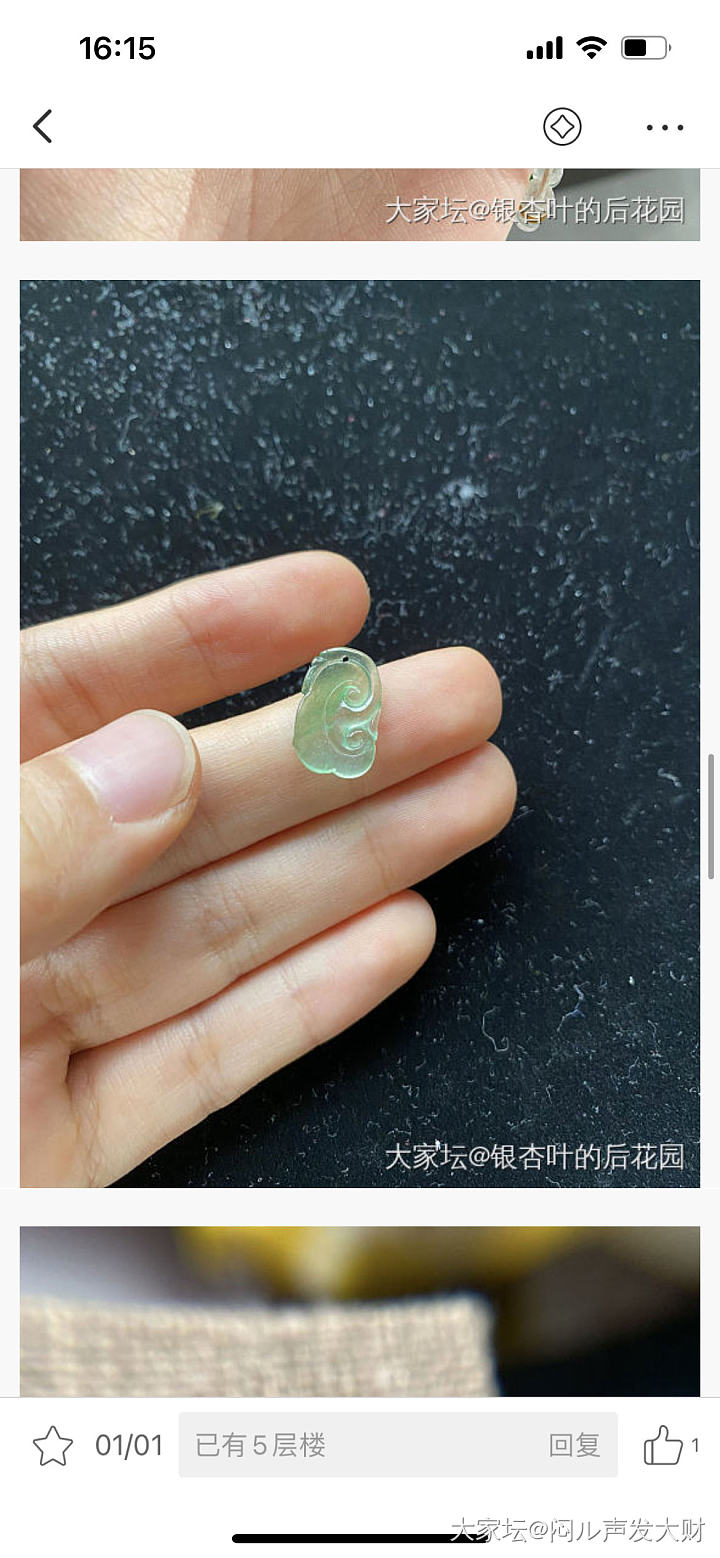Go back using the top-left arrow
The image size is (720, 1558).
42,127
